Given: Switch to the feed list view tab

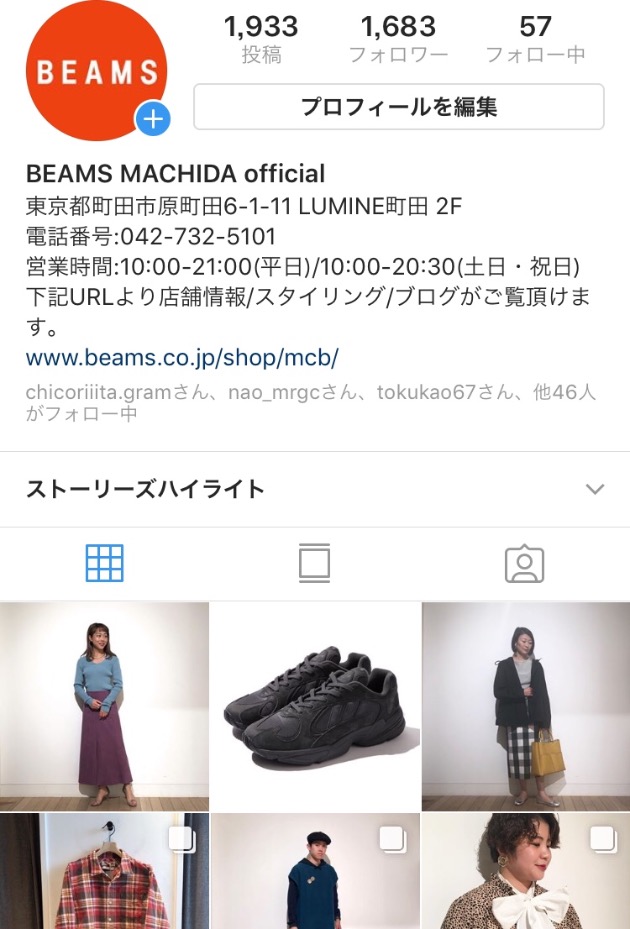Looking at the screenshot, I should point(314,564).
